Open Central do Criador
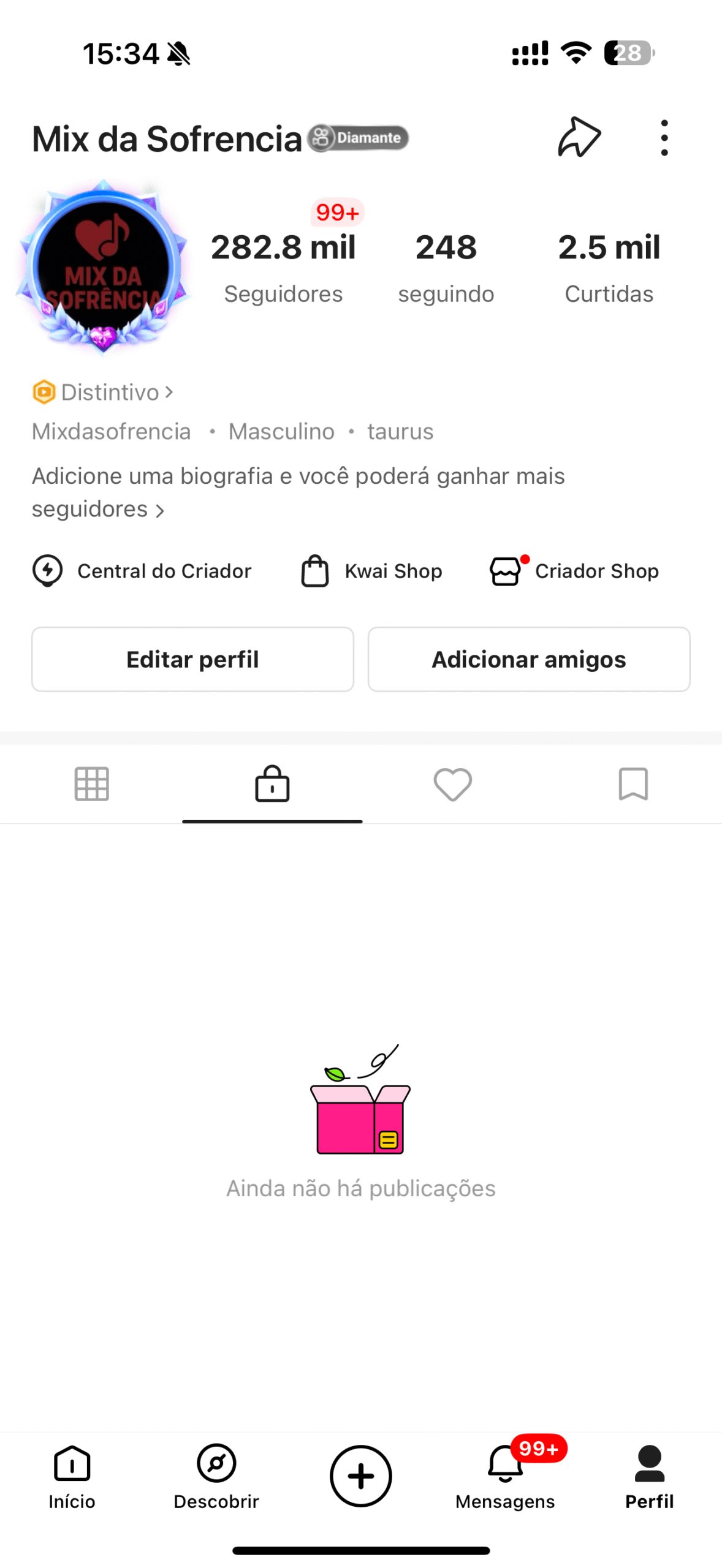The width and height of the screenshot is (722, 1568). pos(142,570)
